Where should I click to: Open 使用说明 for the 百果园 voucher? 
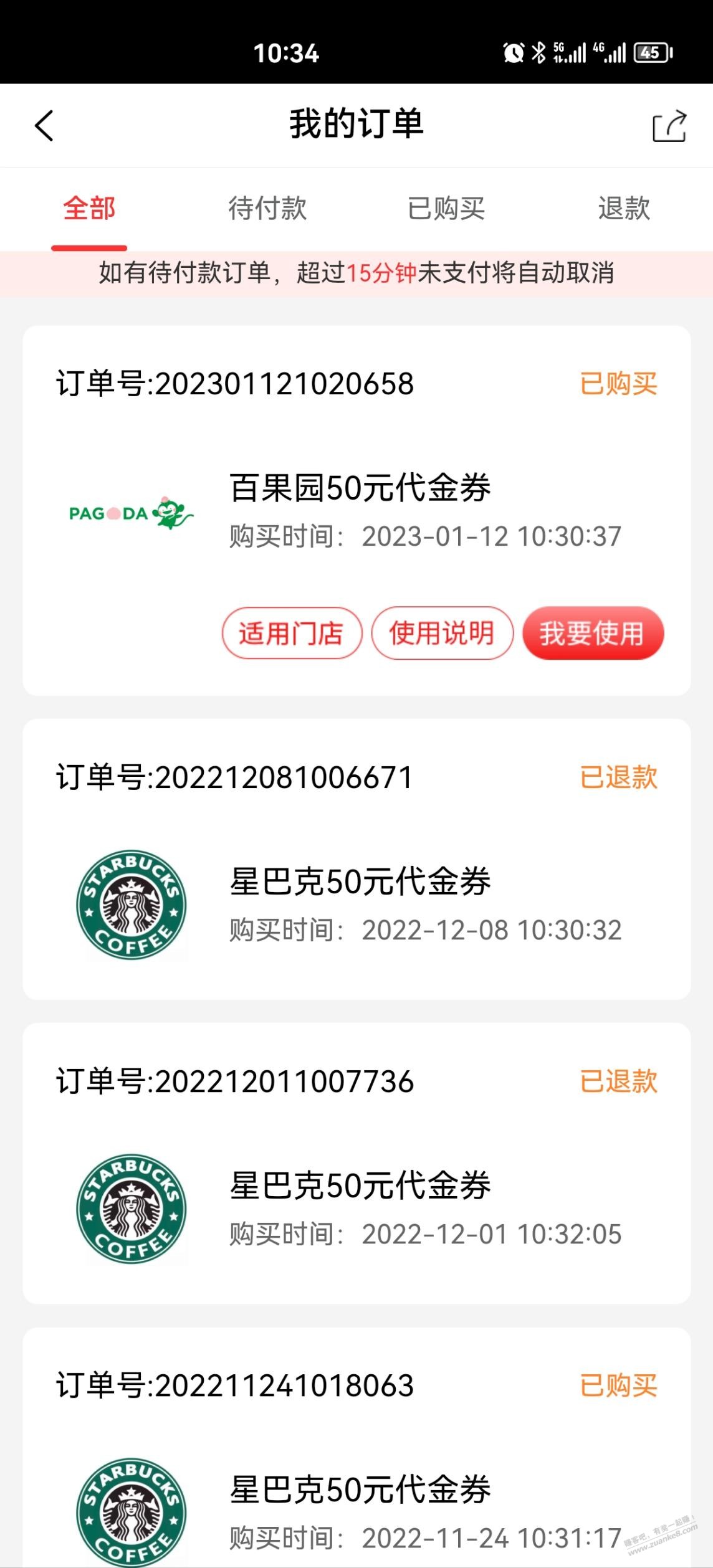tap(442, 633)
